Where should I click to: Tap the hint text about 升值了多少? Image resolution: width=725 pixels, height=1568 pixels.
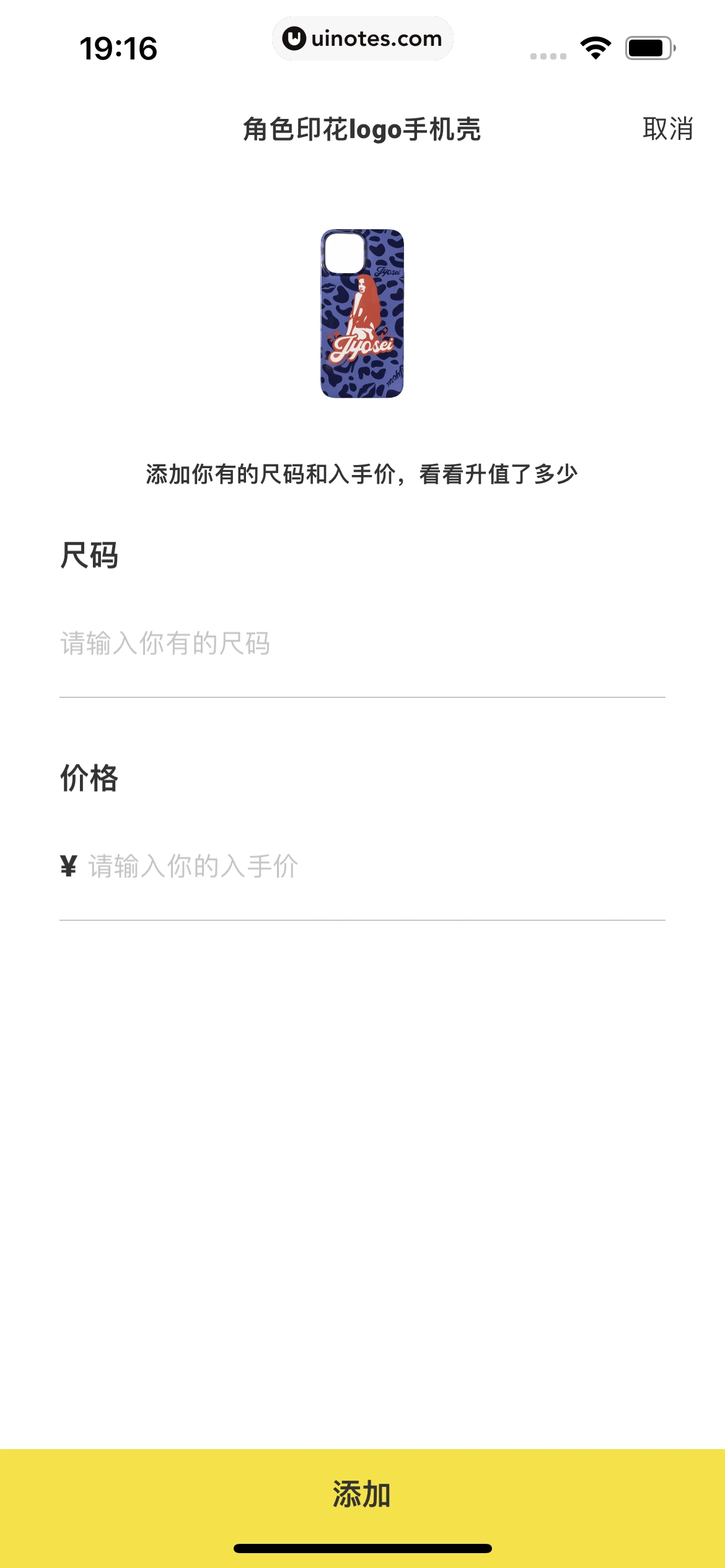[x=362, y=474]
